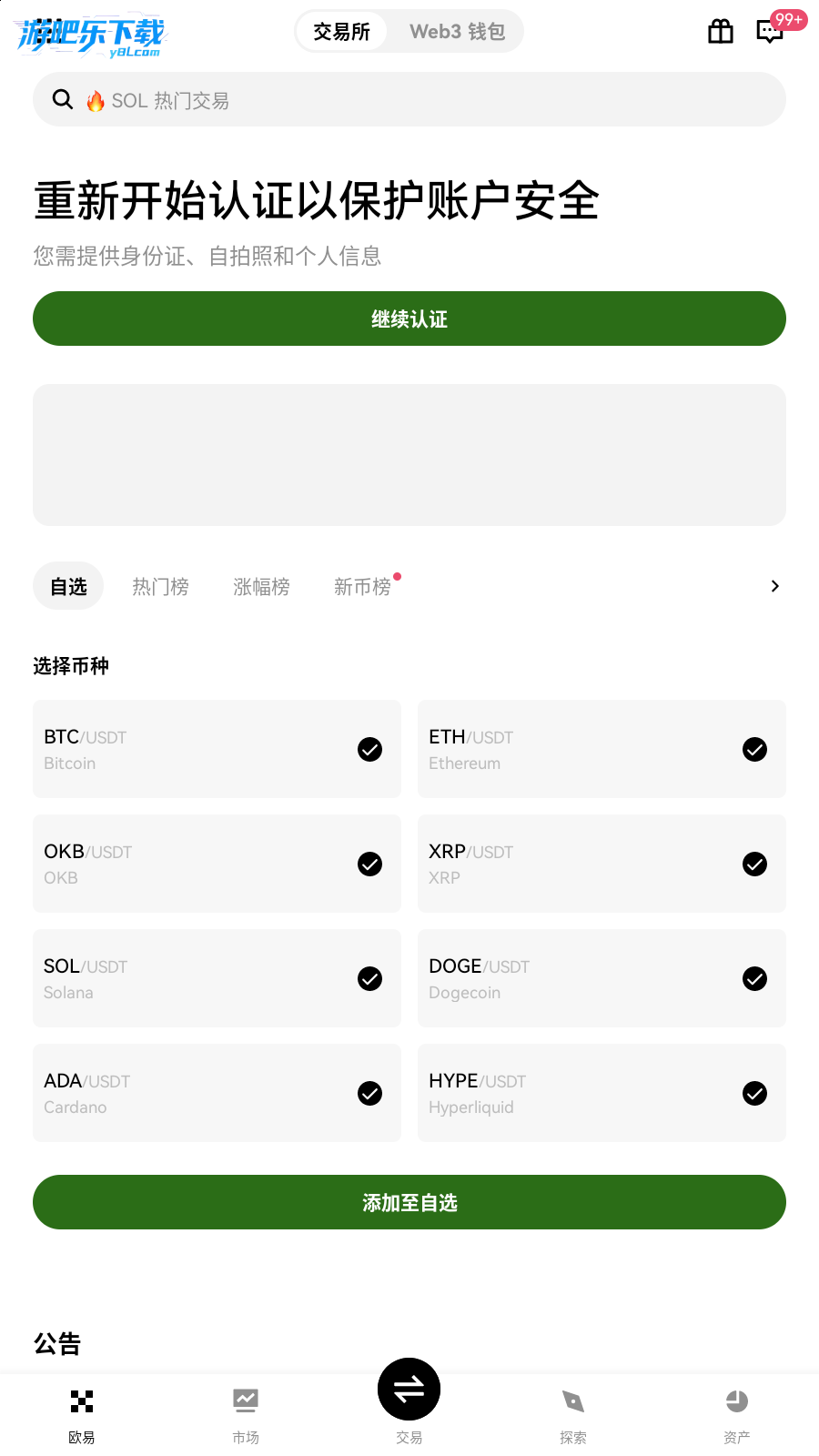
Task: Tap the SOL 热门交易 search box
Action: 409,100
